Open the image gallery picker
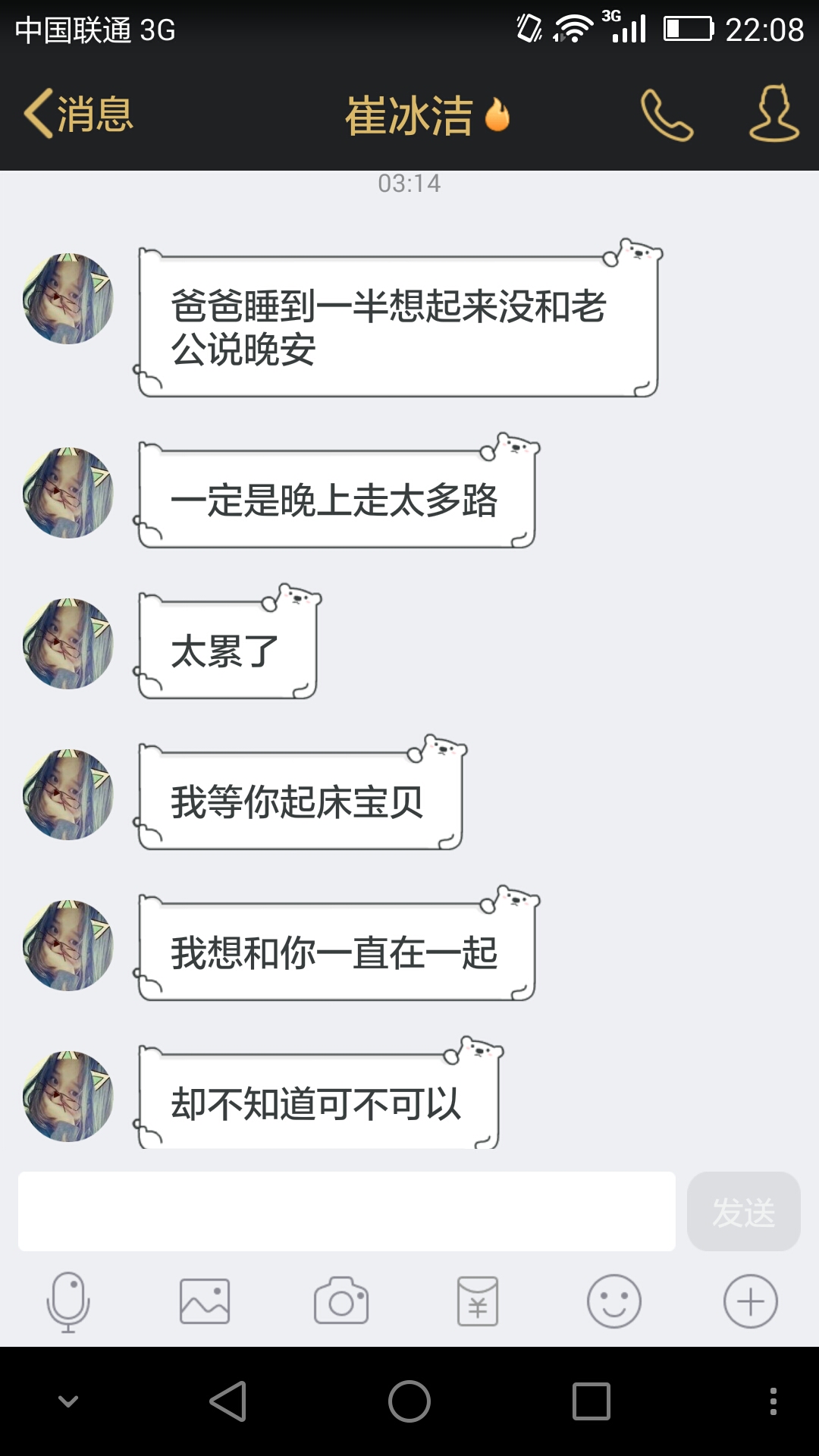This screenshot has height=1456, width=819. [x=205, y=1301]
